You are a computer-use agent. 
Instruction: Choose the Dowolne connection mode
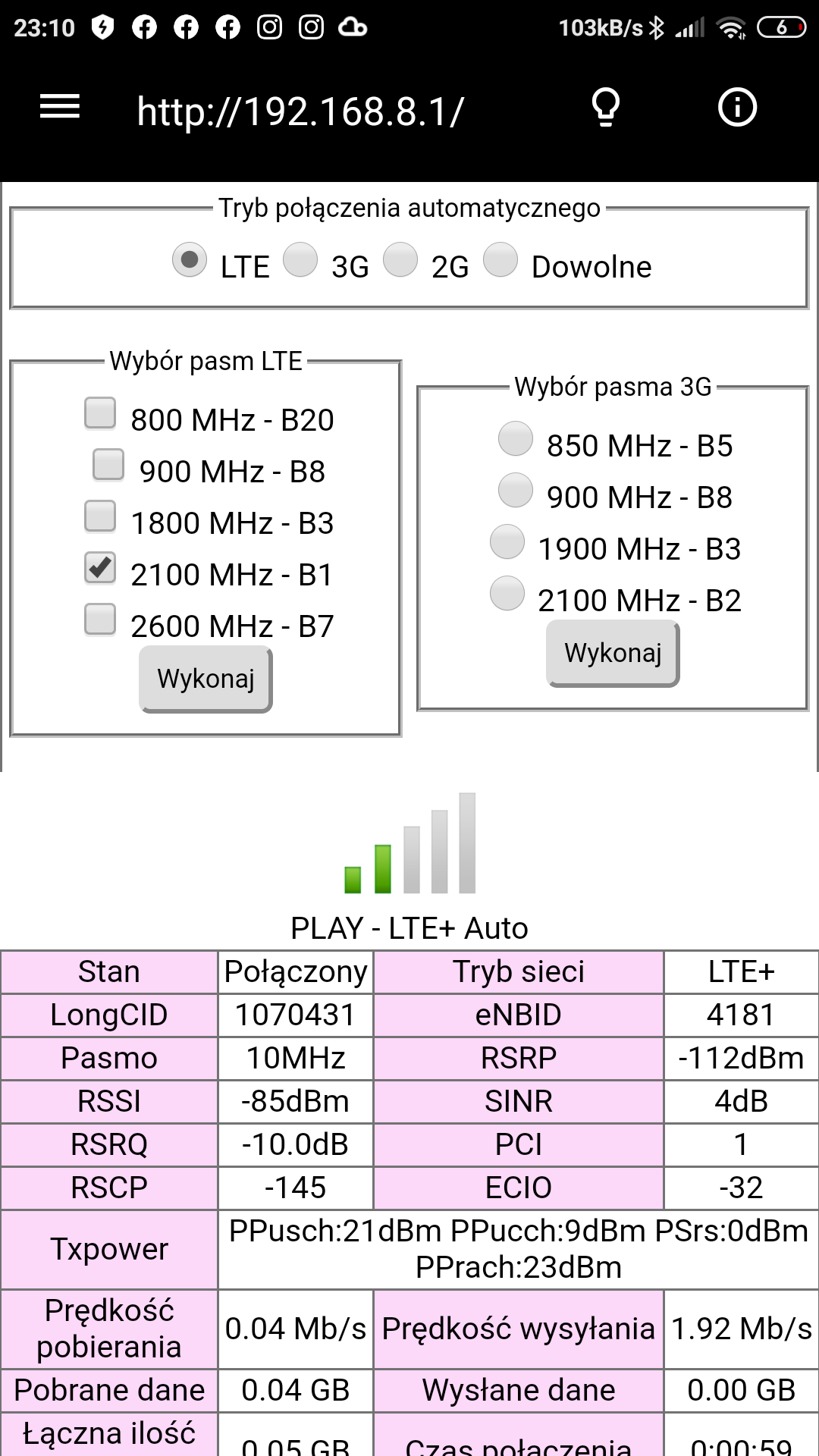tap(500, 260)
